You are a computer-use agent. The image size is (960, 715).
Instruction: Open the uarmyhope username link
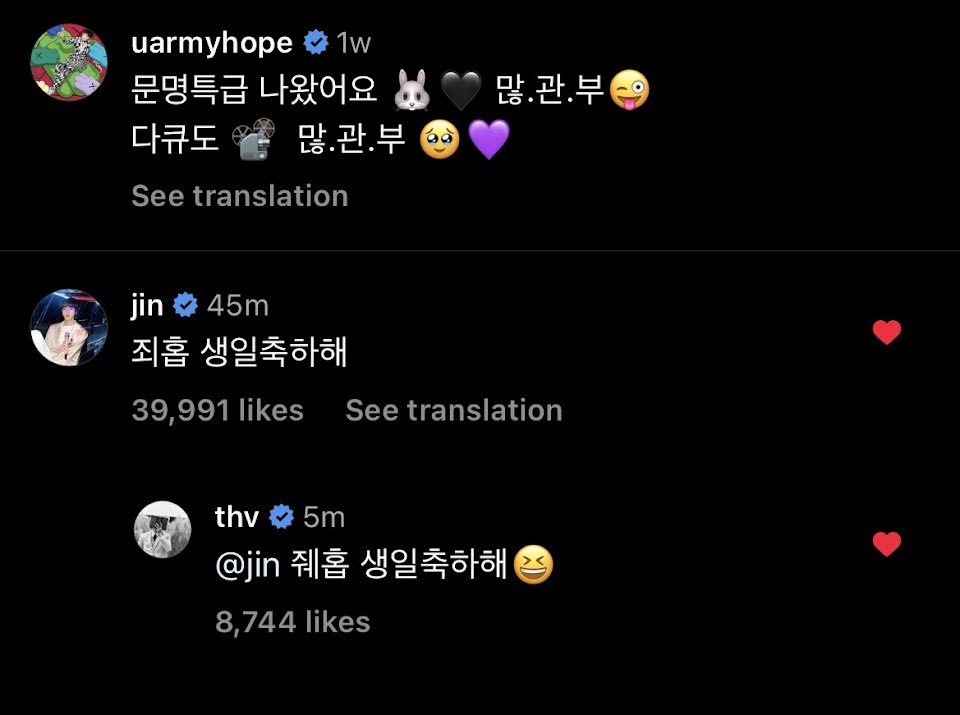(212, 43)
